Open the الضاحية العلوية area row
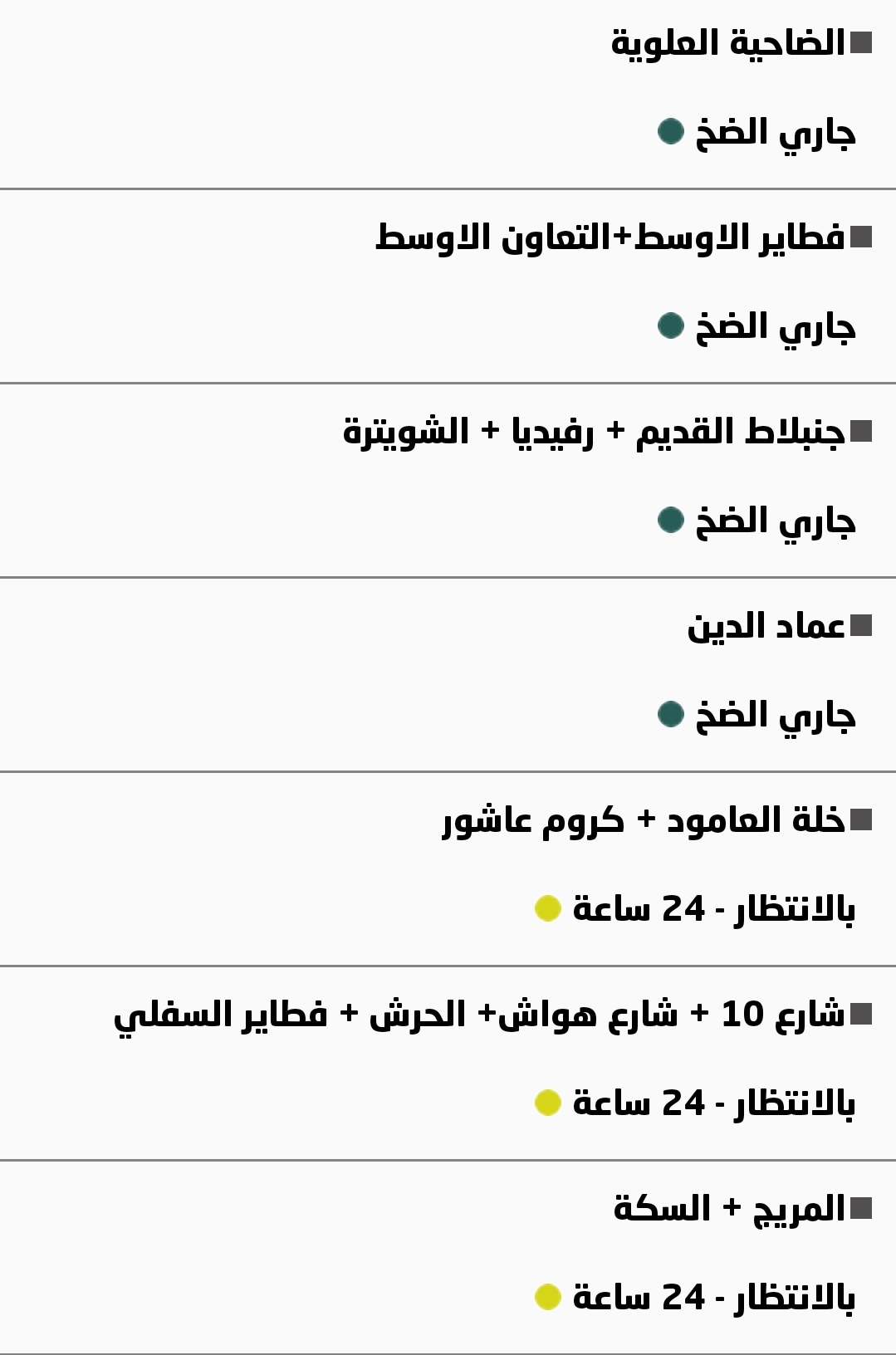Viewport: 896px width, 1355px height. (x=727, y=43)
